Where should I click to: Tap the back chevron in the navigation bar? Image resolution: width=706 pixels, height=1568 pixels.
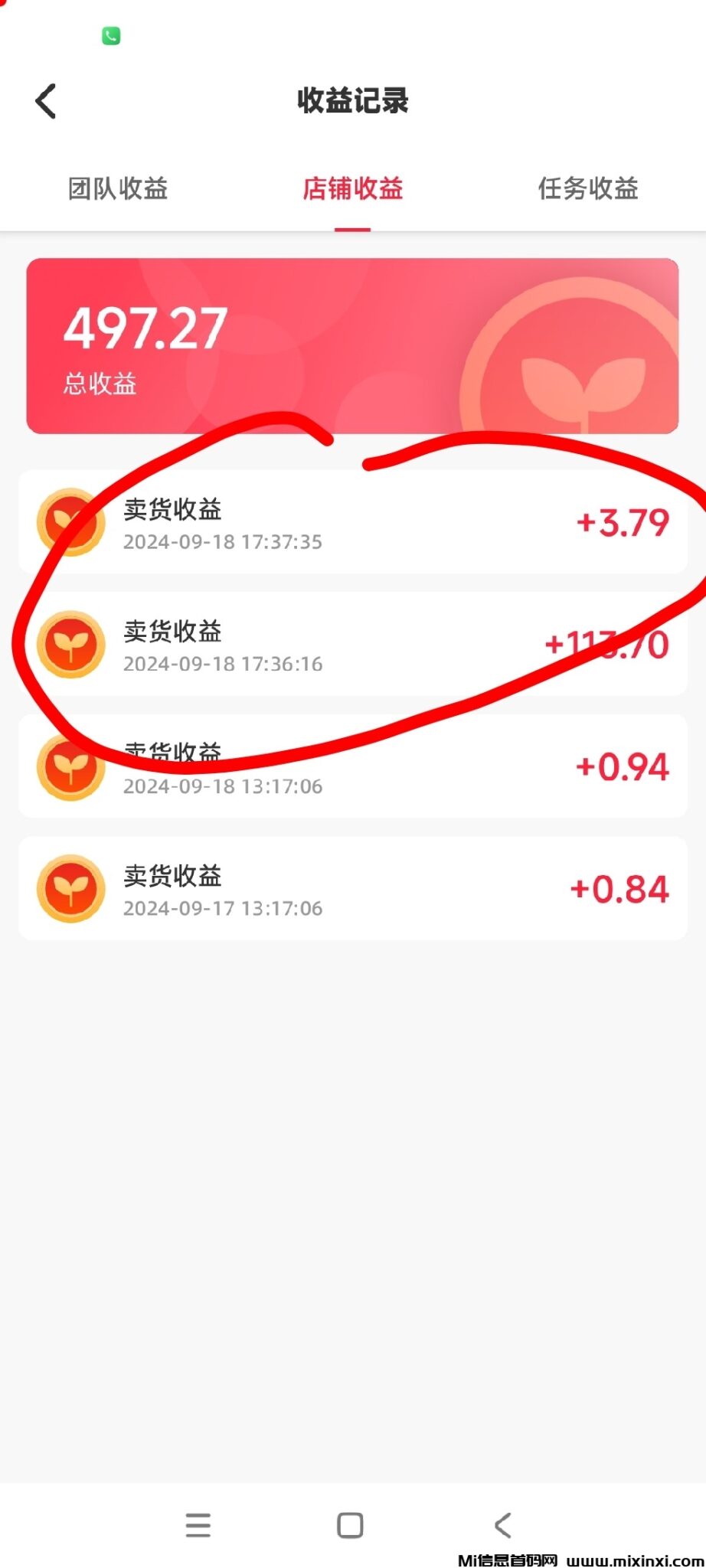click(503, 1525)
